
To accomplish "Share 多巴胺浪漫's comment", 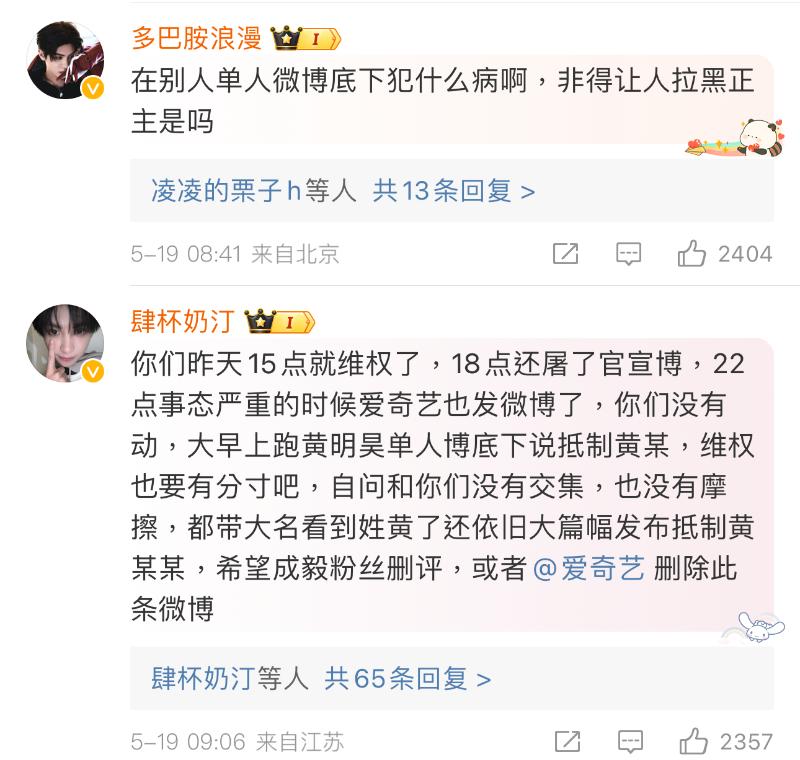I will (x=566, y=254).
